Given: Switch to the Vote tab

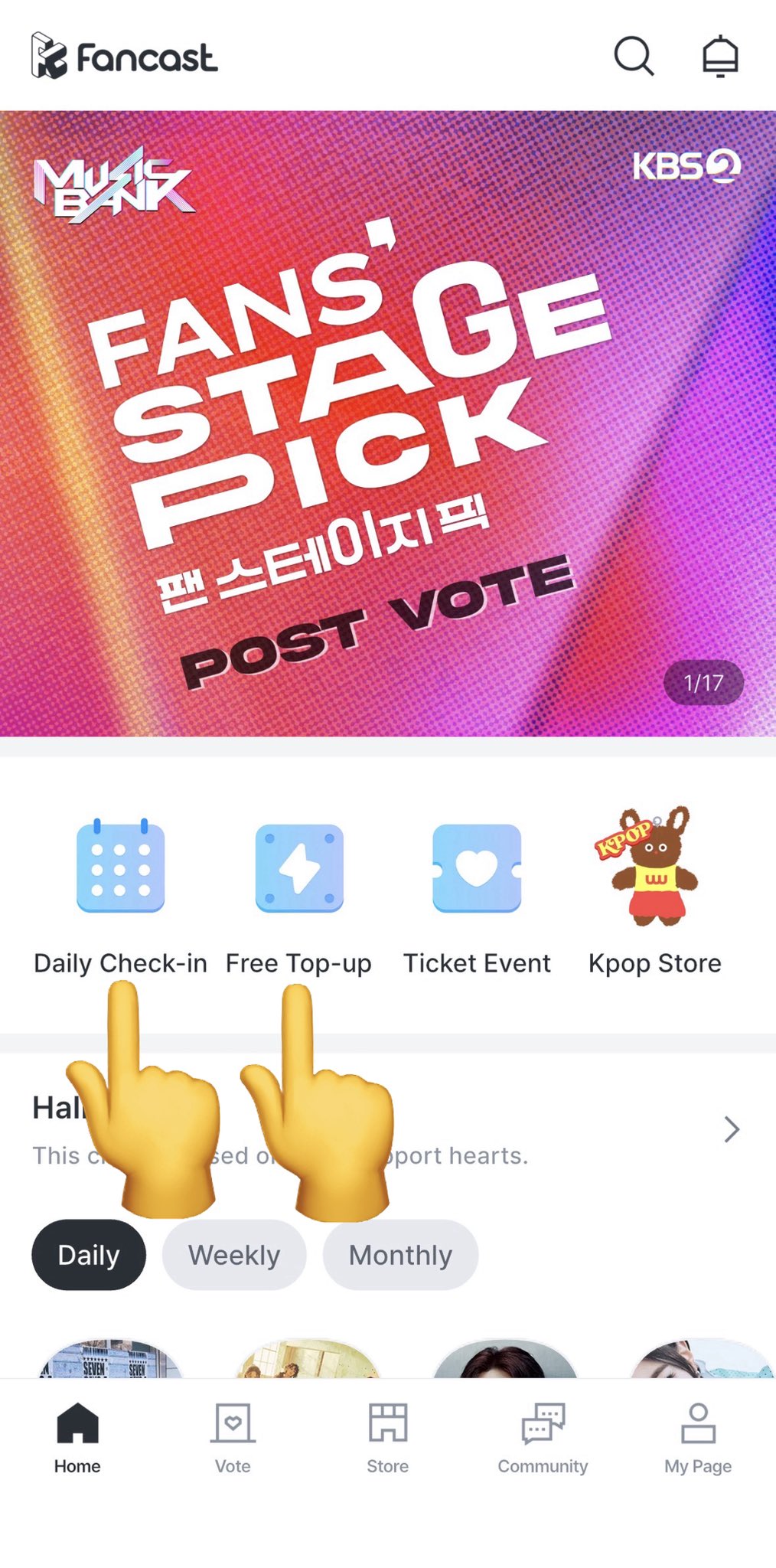Looking at the screenshot, I should (233, 1439).
